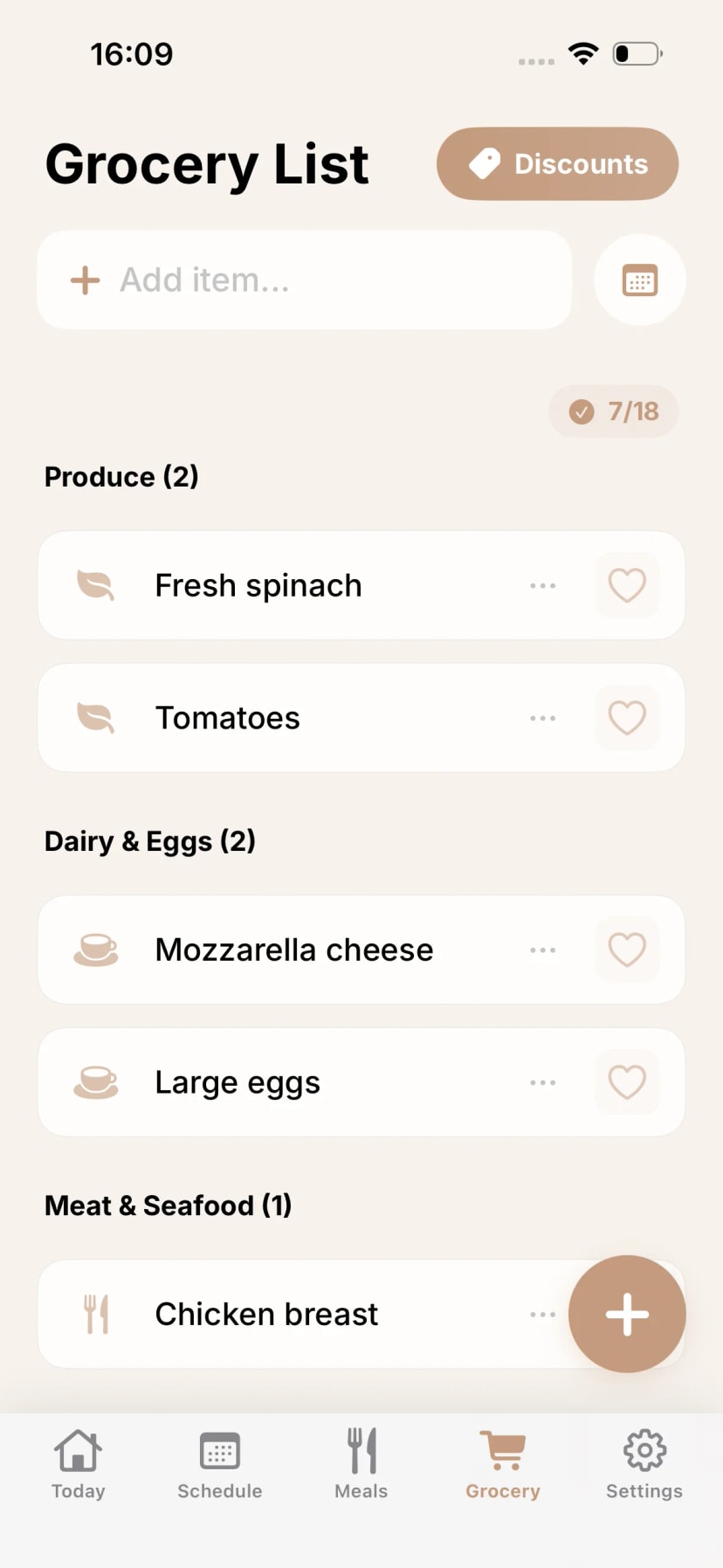Tap the Add item input field

pos(304,280)
